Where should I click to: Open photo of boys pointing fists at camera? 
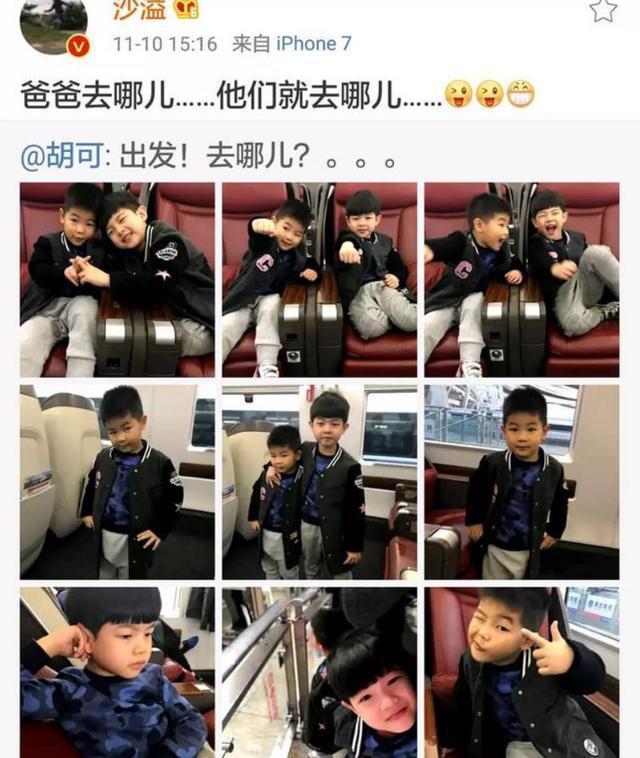320,279
